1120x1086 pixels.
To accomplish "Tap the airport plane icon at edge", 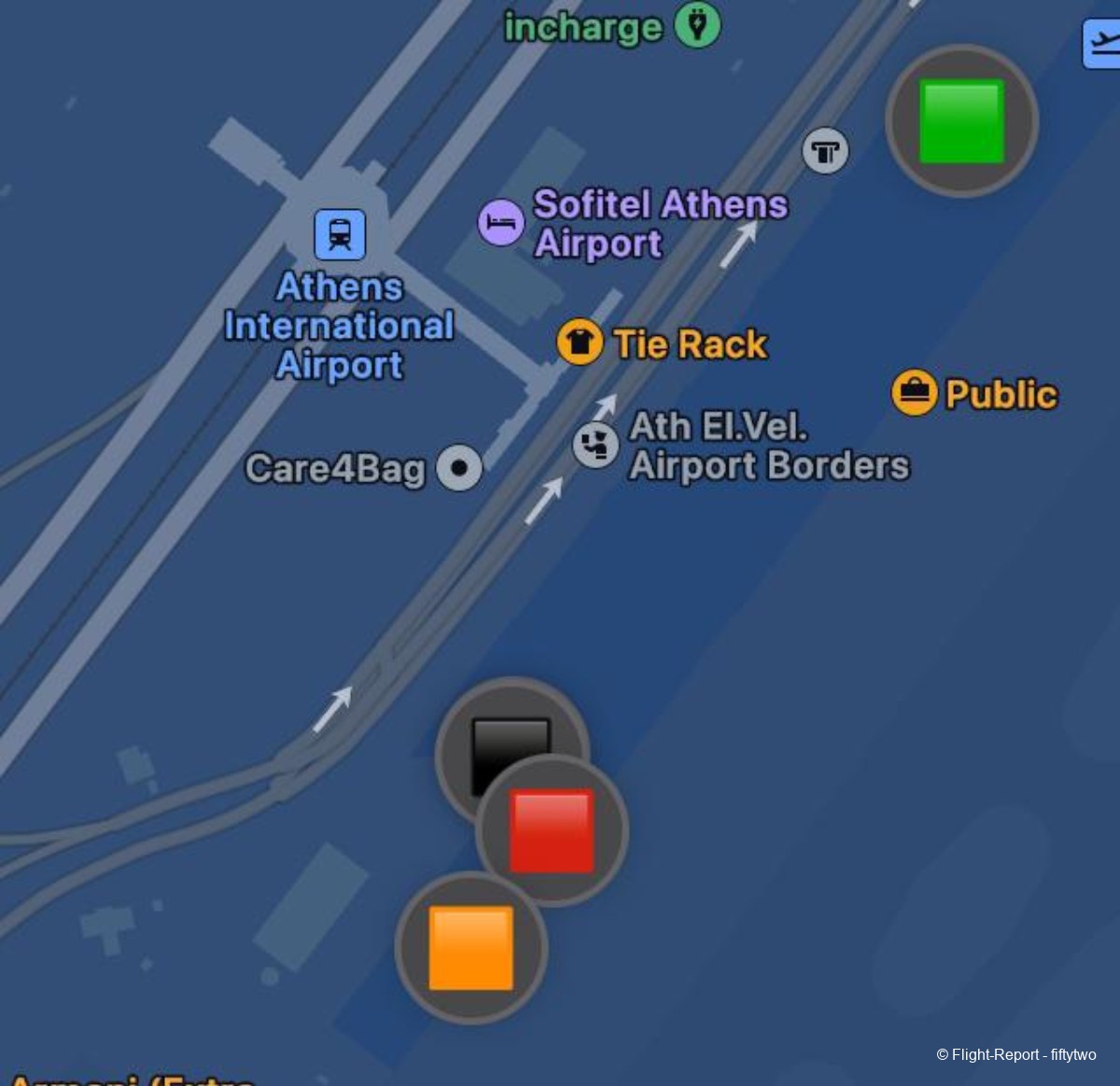I will 1103,44.
